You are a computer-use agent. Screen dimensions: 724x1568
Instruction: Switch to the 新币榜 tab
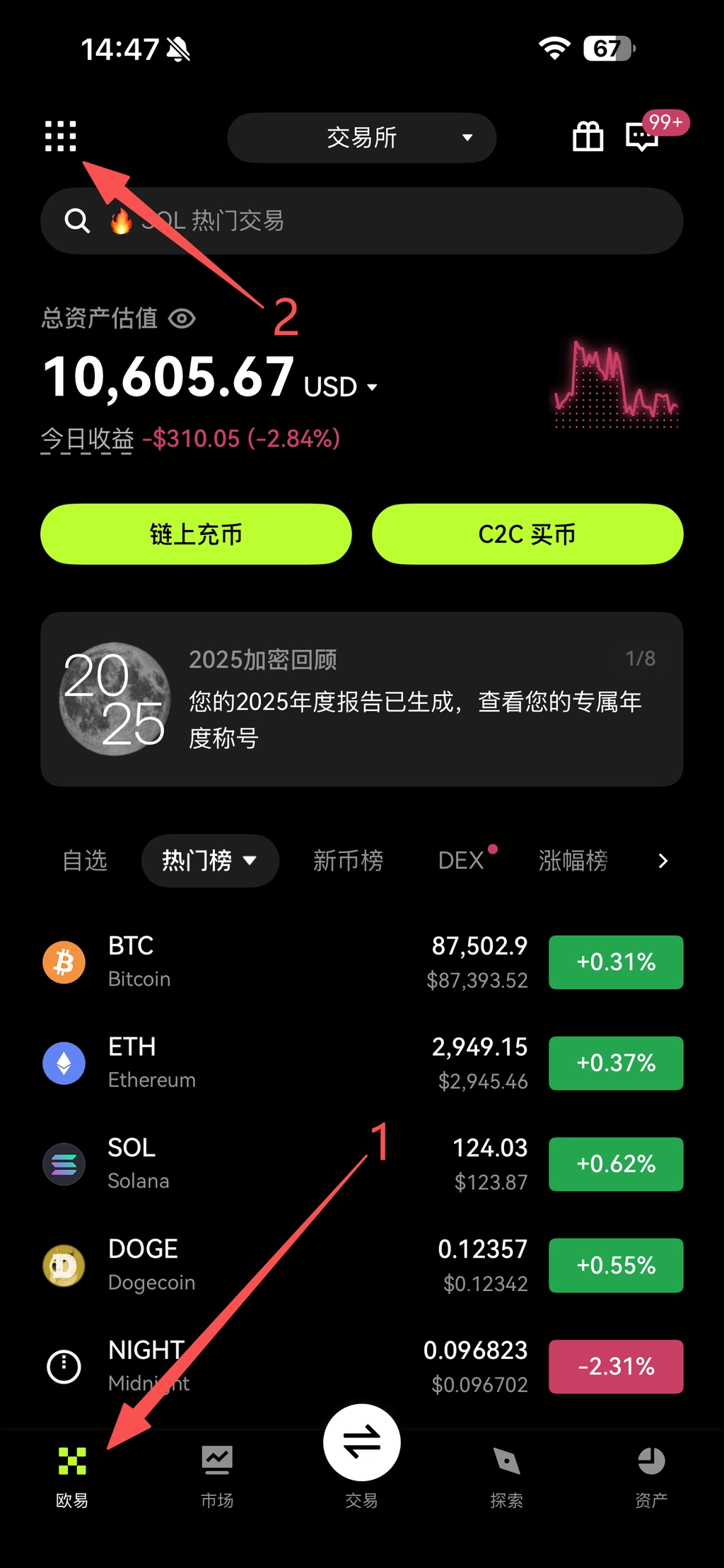(x=348, y=860)
